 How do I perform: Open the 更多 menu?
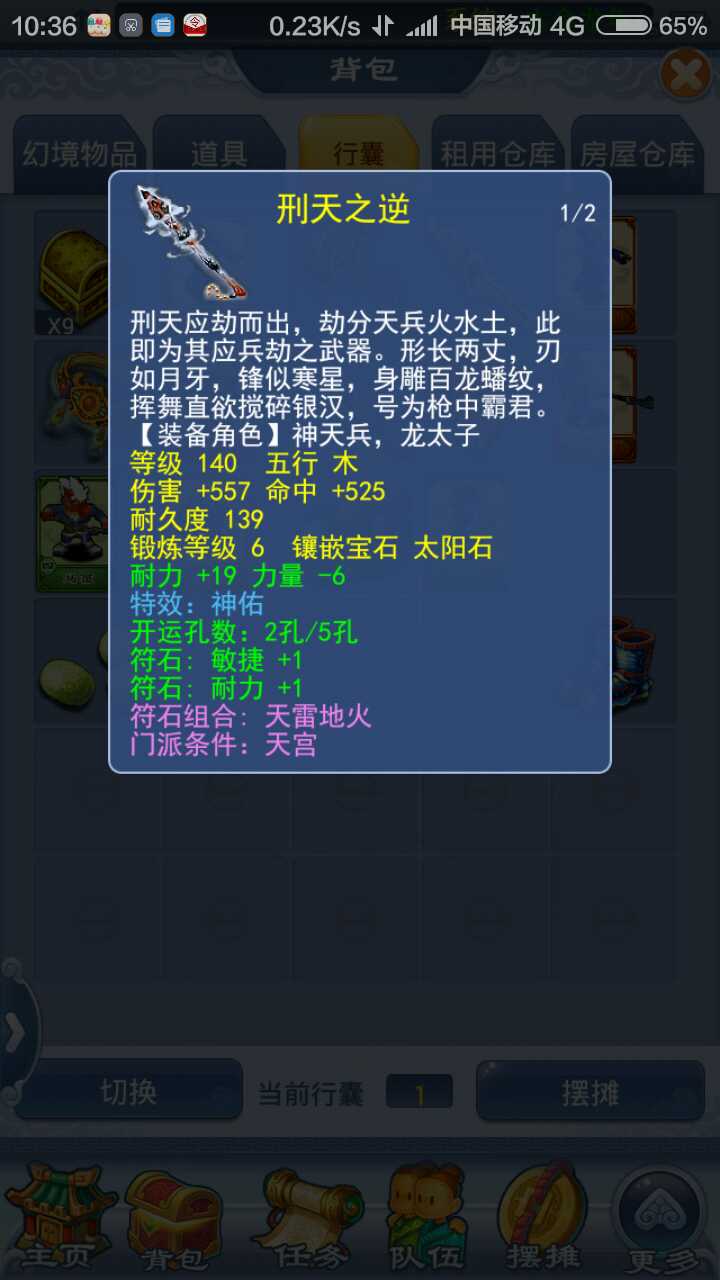tap(660, 1213)
